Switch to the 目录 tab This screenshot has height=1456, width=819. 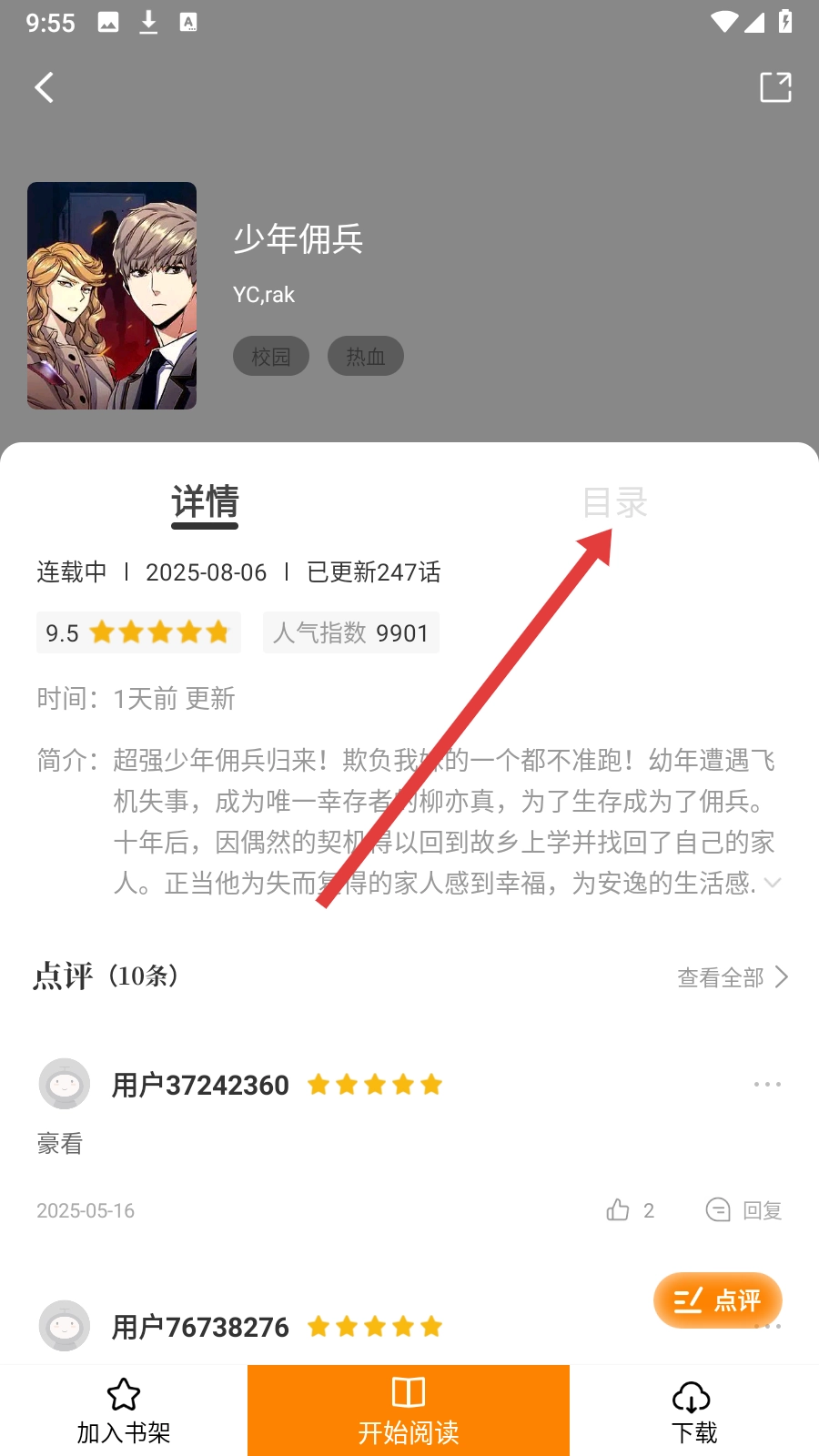pyautogui.click(x=614, y=502)
